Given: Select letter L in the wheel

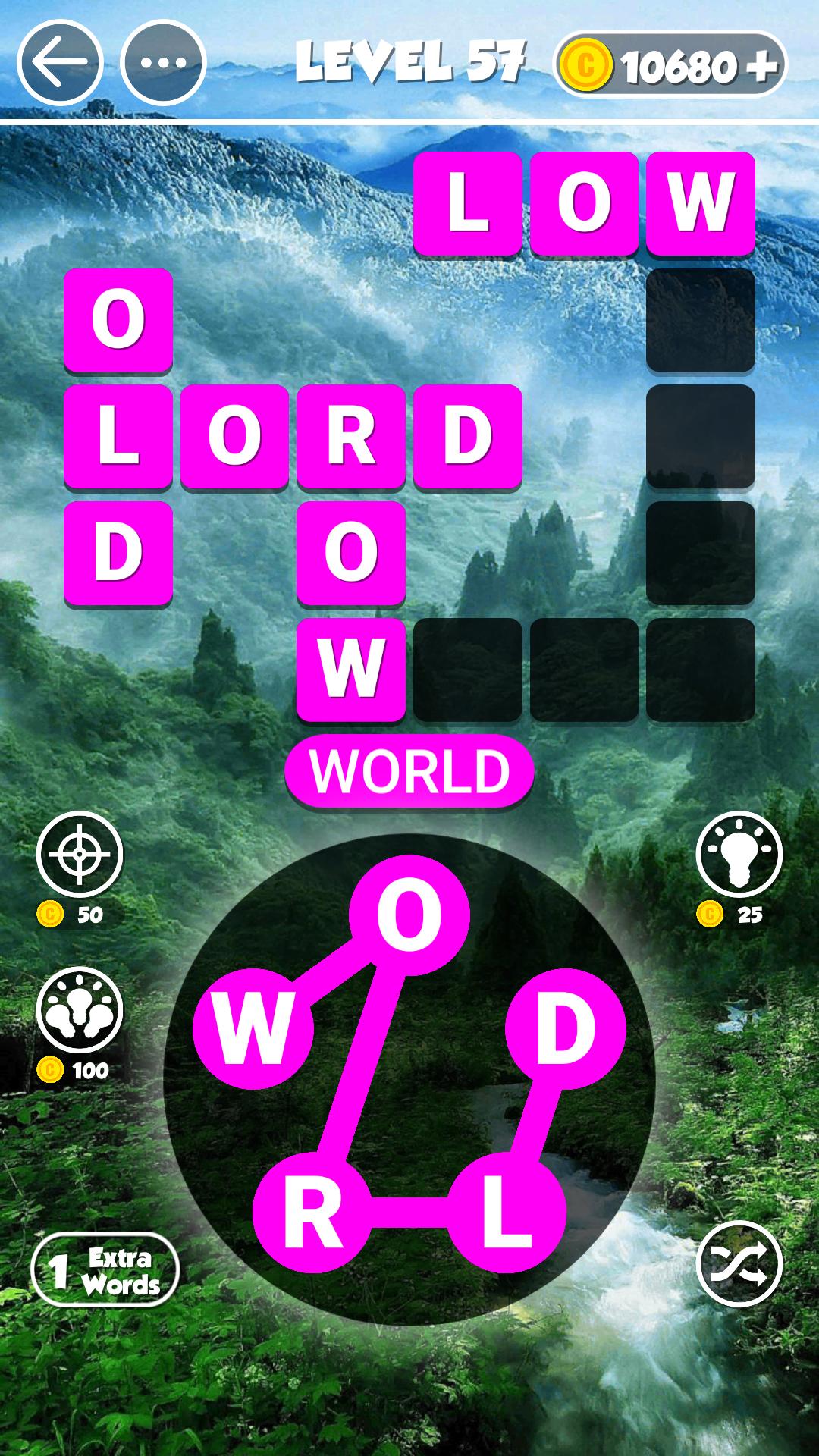Looking at the screenshot, I should point(506,1212).
